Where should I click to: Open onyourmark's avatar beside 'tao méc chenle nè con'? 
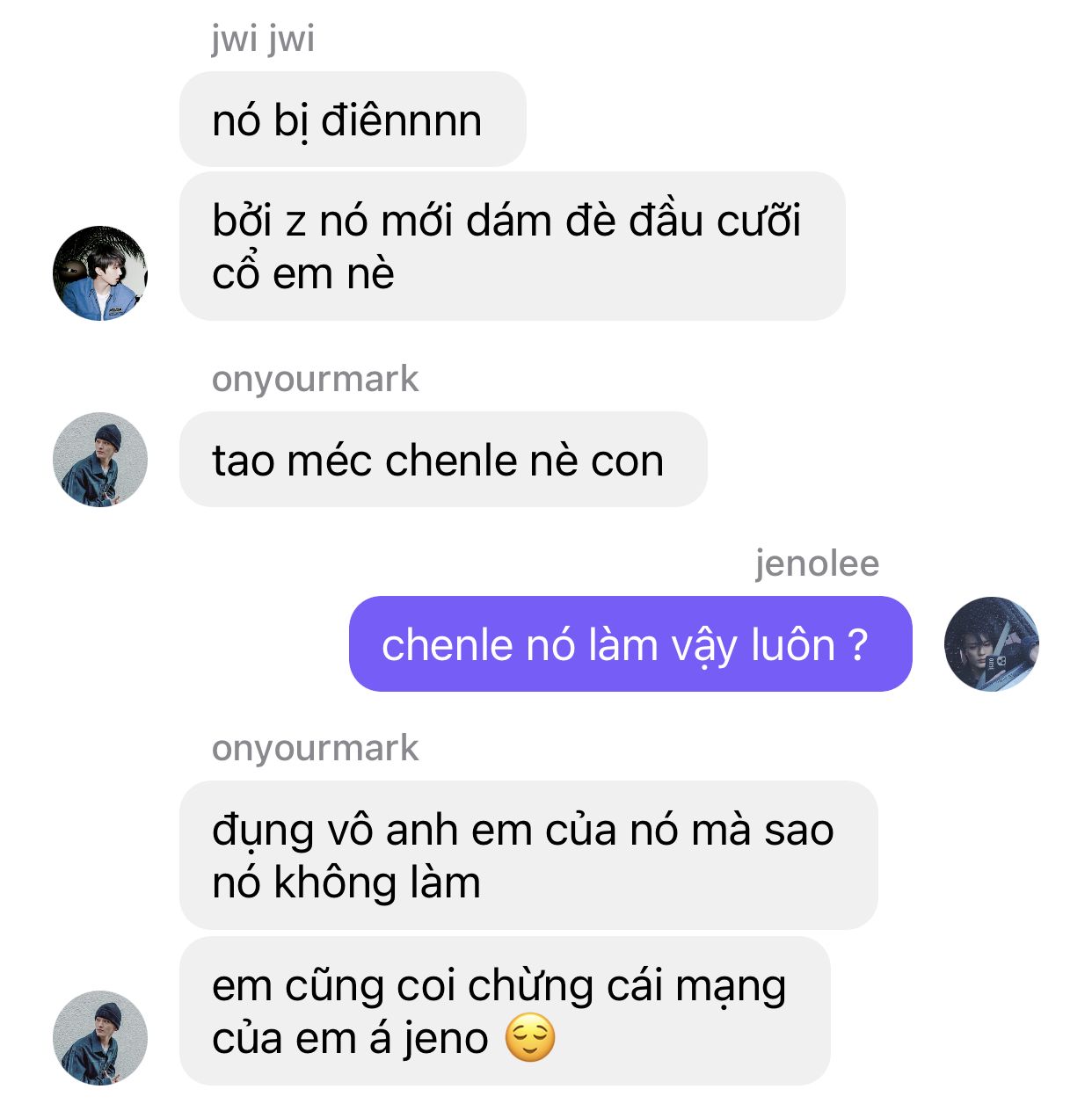coord(99,460)
